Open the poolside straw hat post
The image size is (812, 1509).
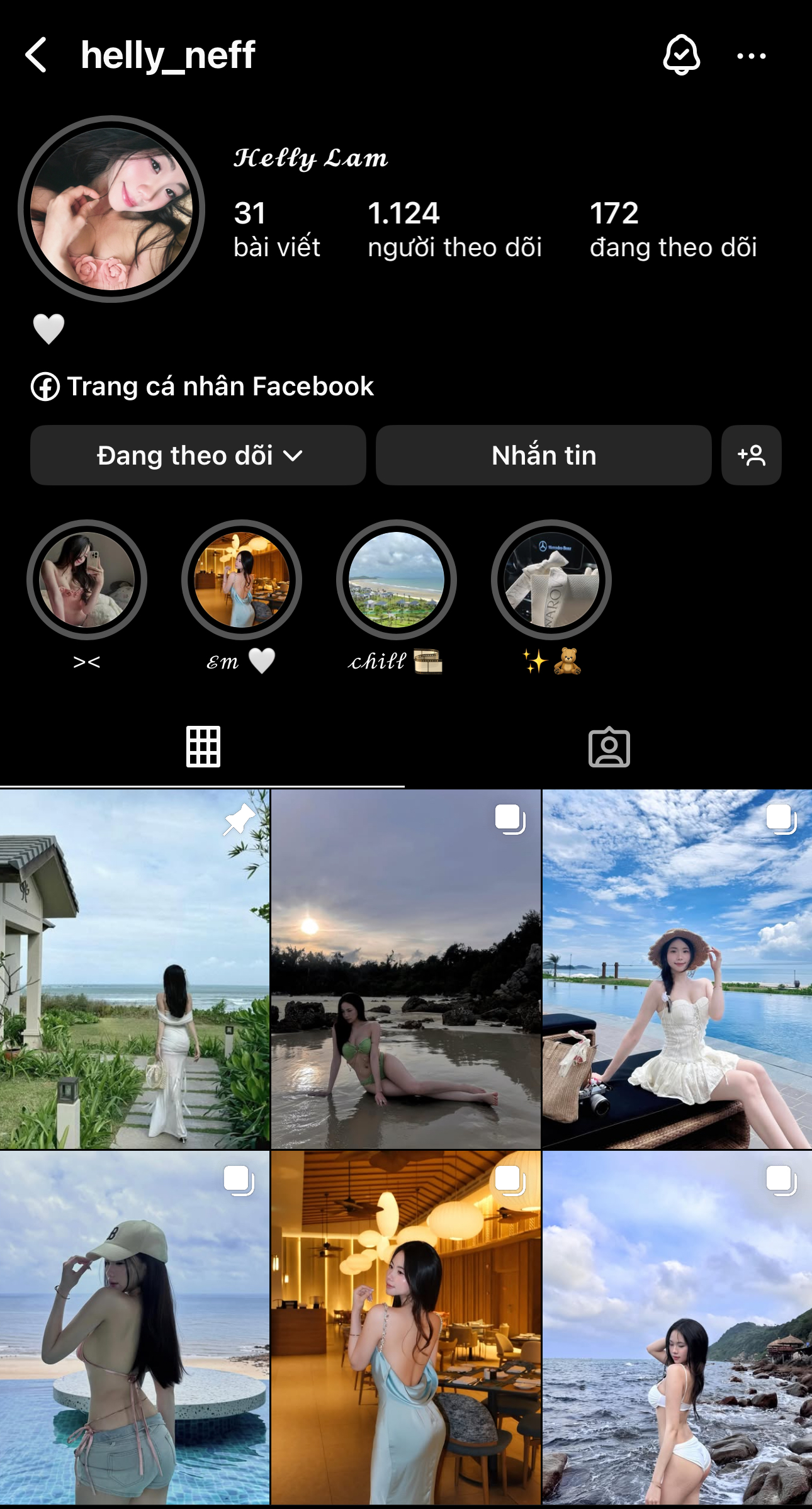click(677, 969)
